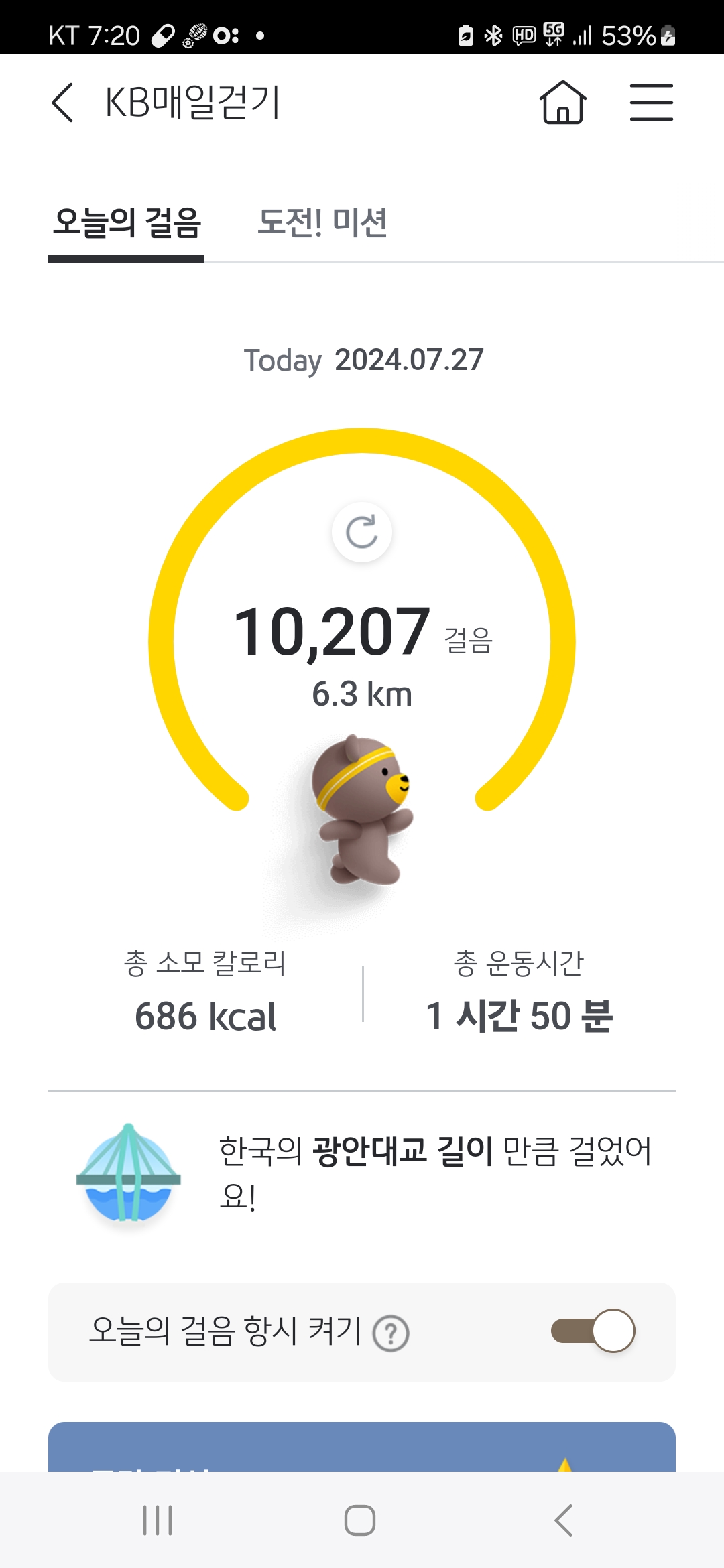724x1568 pixels.
Task: Switch to the 도전! 미션 tab
Action: (322, 223)
